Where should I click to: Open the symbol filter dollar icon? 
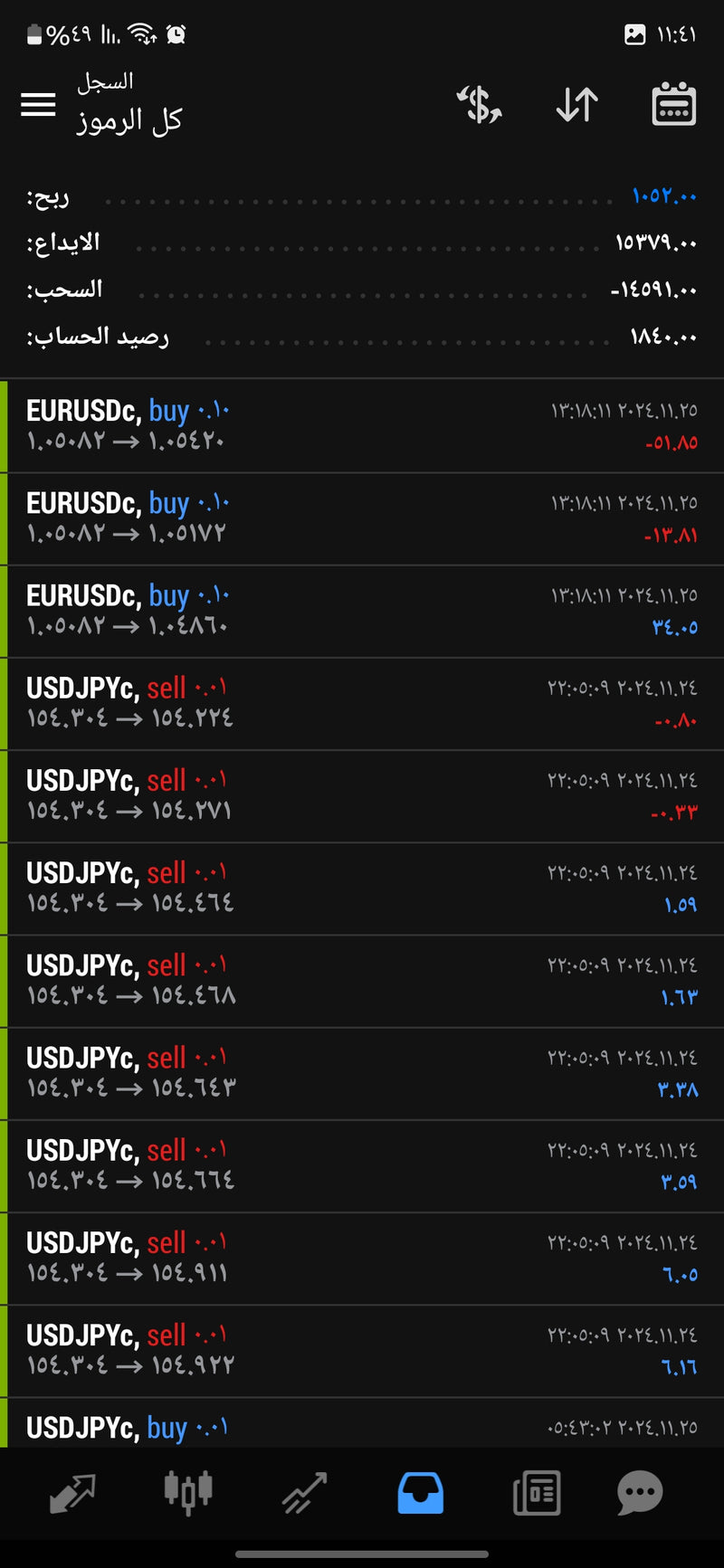[x=480, y=105]
